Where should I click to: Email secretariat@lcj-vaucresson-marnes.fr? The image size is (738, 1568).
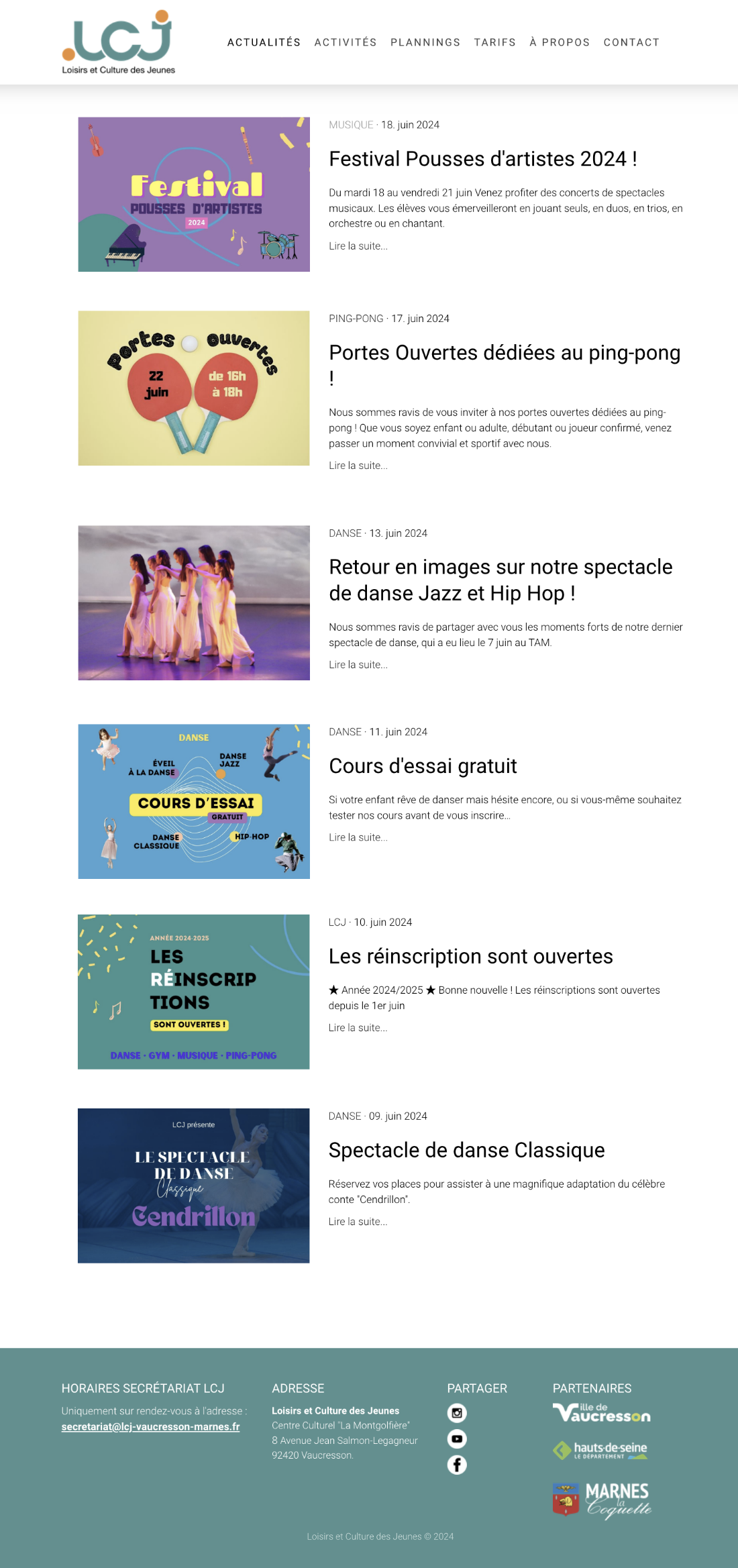(150, 1426)
